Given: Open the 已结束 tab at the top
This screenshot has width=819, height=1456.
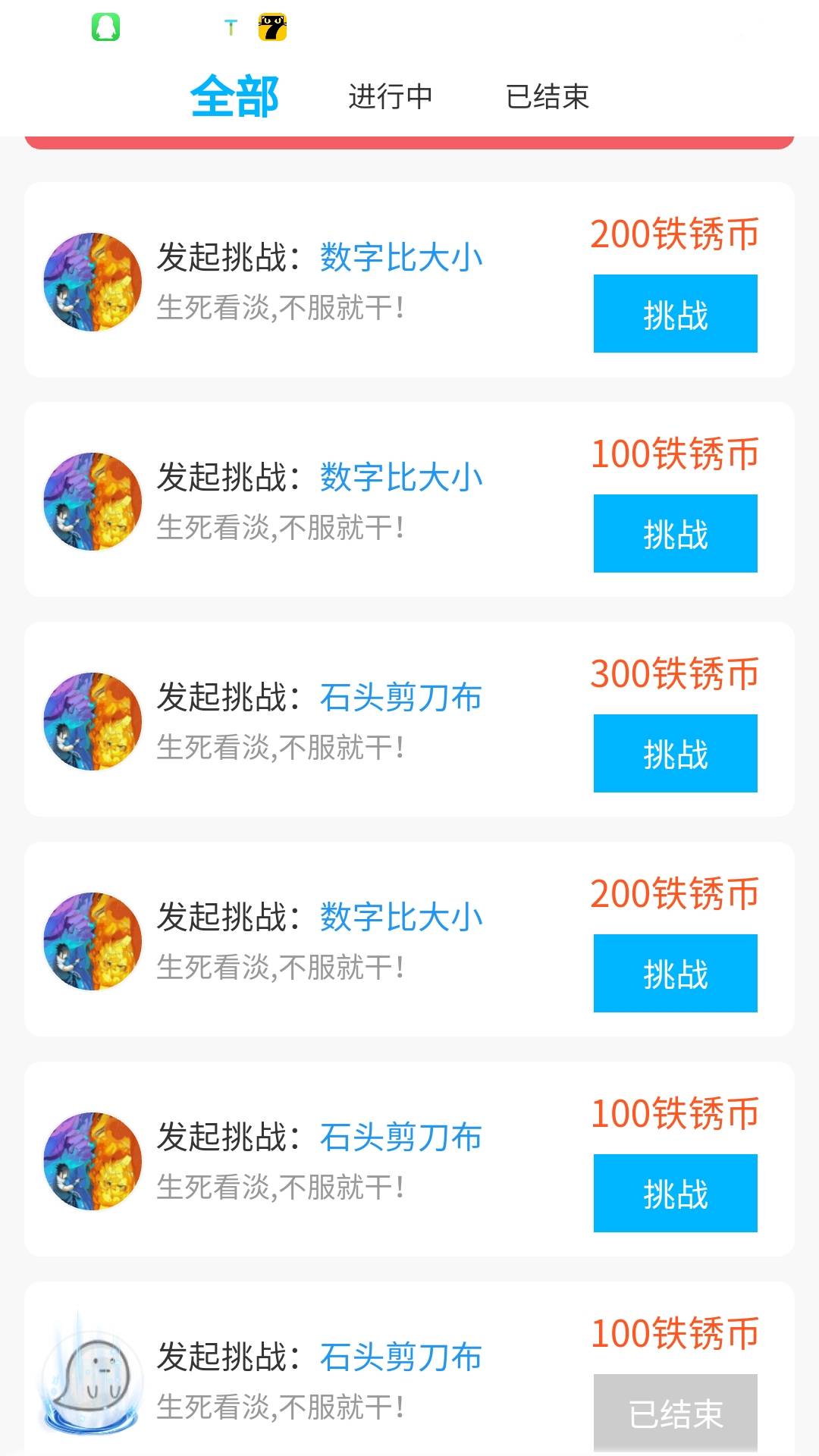Looking at the screenshot, I should (x=547, y=96).
